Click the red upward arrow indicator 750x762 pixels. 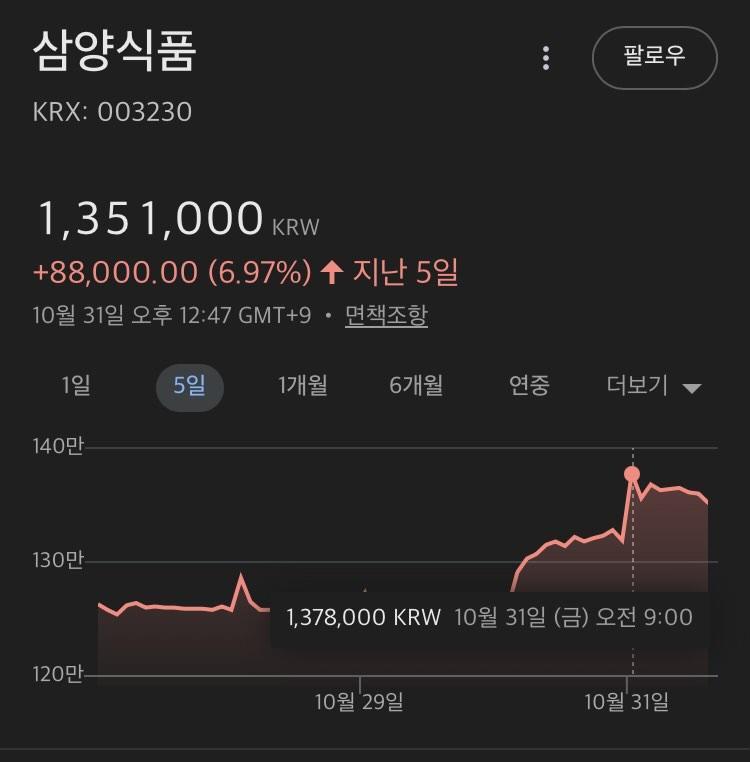pos(334,270)
